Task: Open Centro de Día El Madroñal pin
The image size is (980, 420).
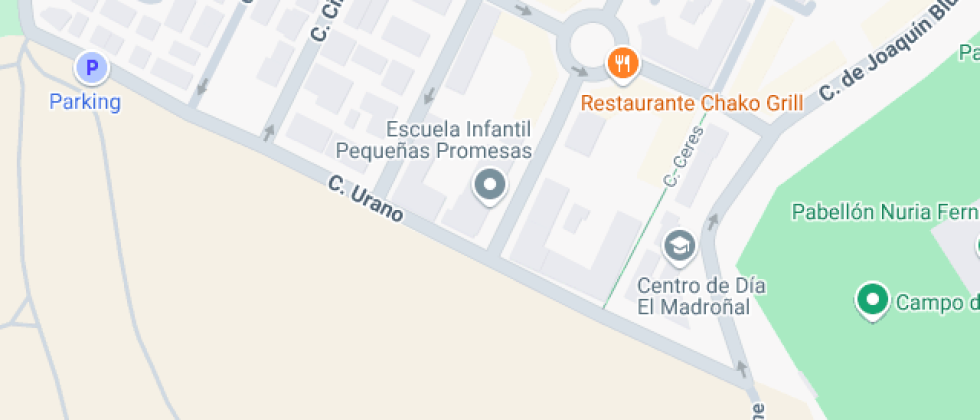Action: pyautogui.click(x=680, y=245)
